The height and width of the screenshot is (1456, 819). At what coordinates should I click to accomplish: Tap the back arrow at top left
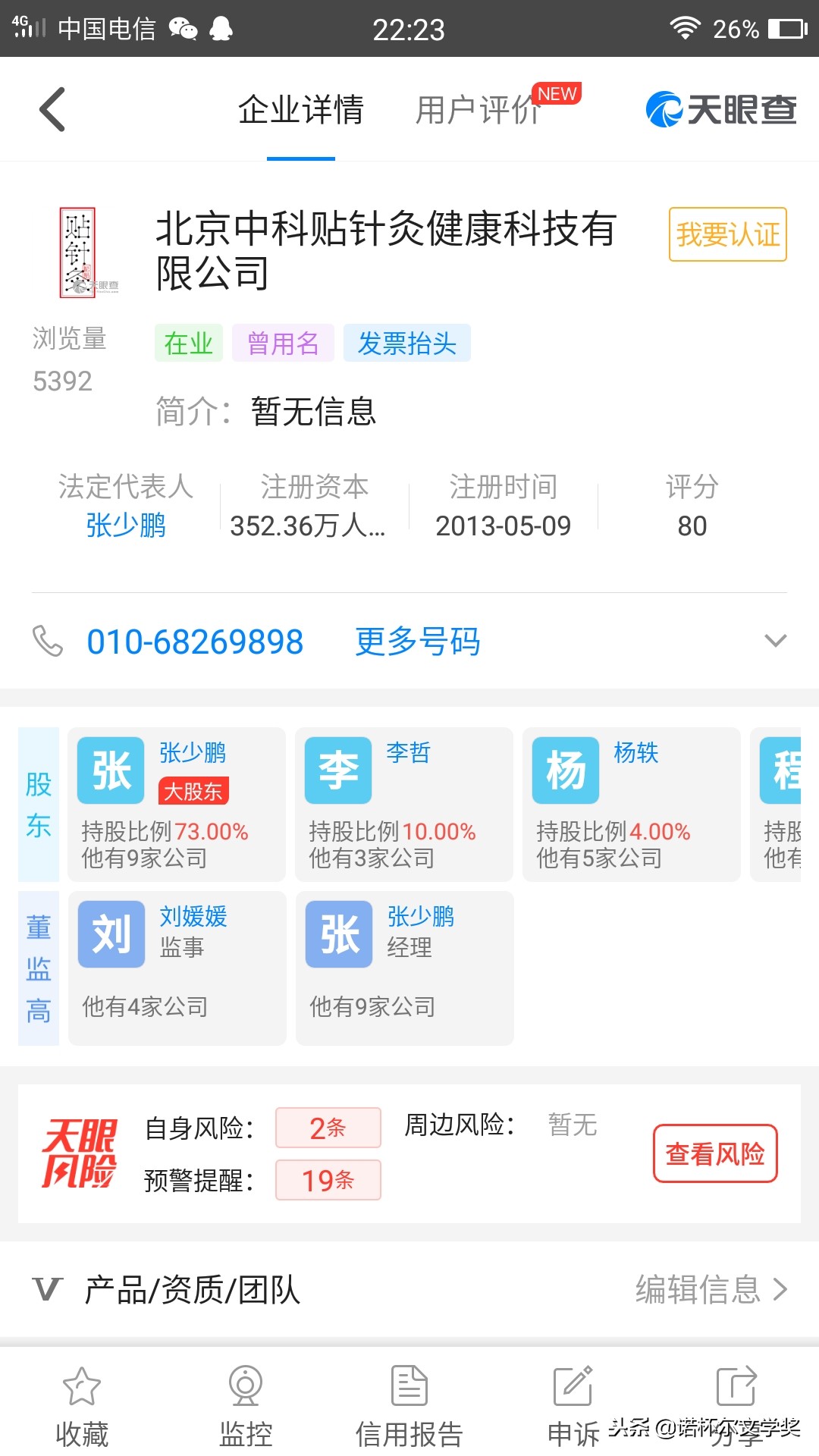pyautogui.click(x=52, y=109)
